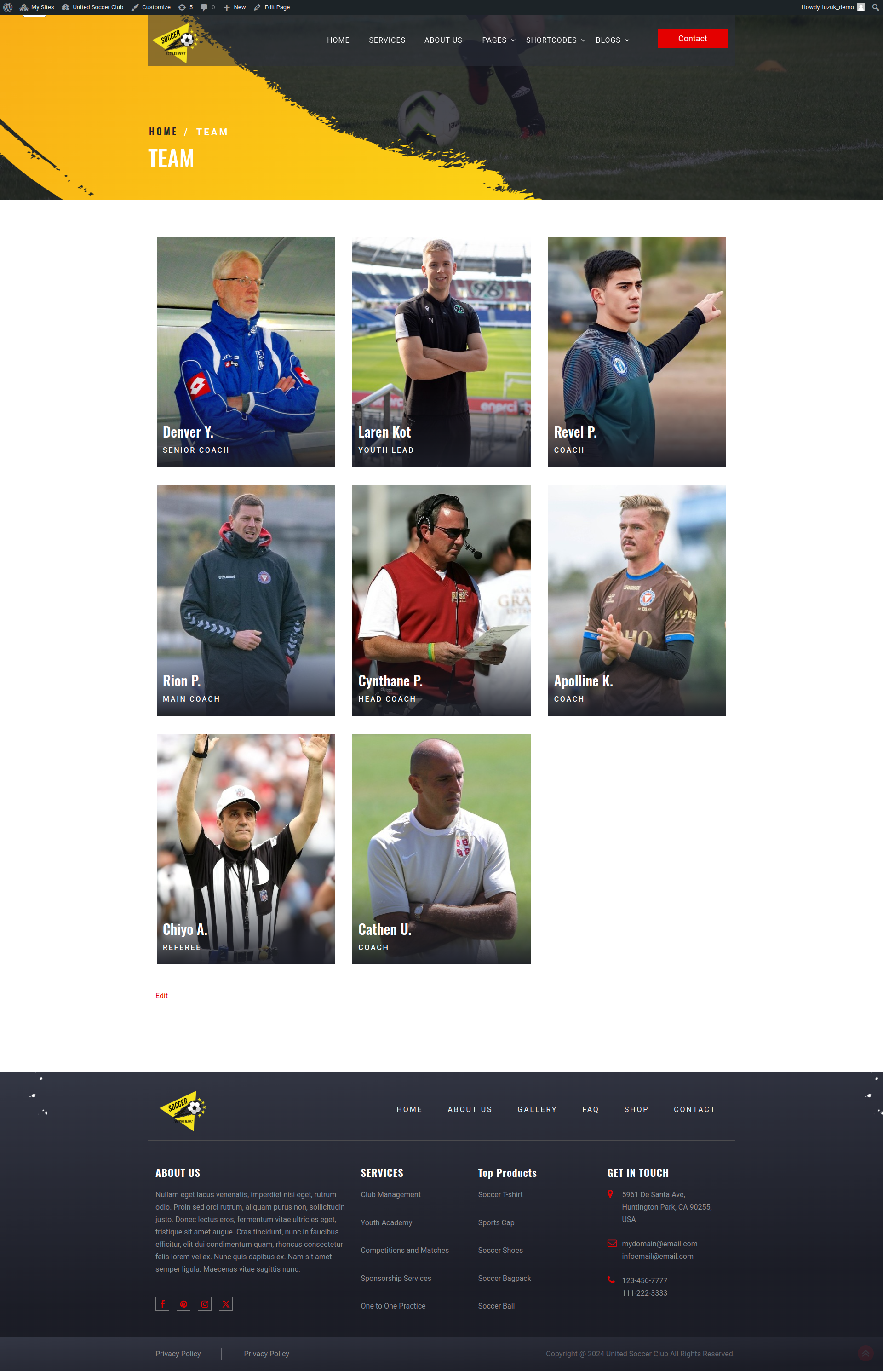883x1372 pixels.
Task: Go to Services in top menu
Action: click(386, 40)
